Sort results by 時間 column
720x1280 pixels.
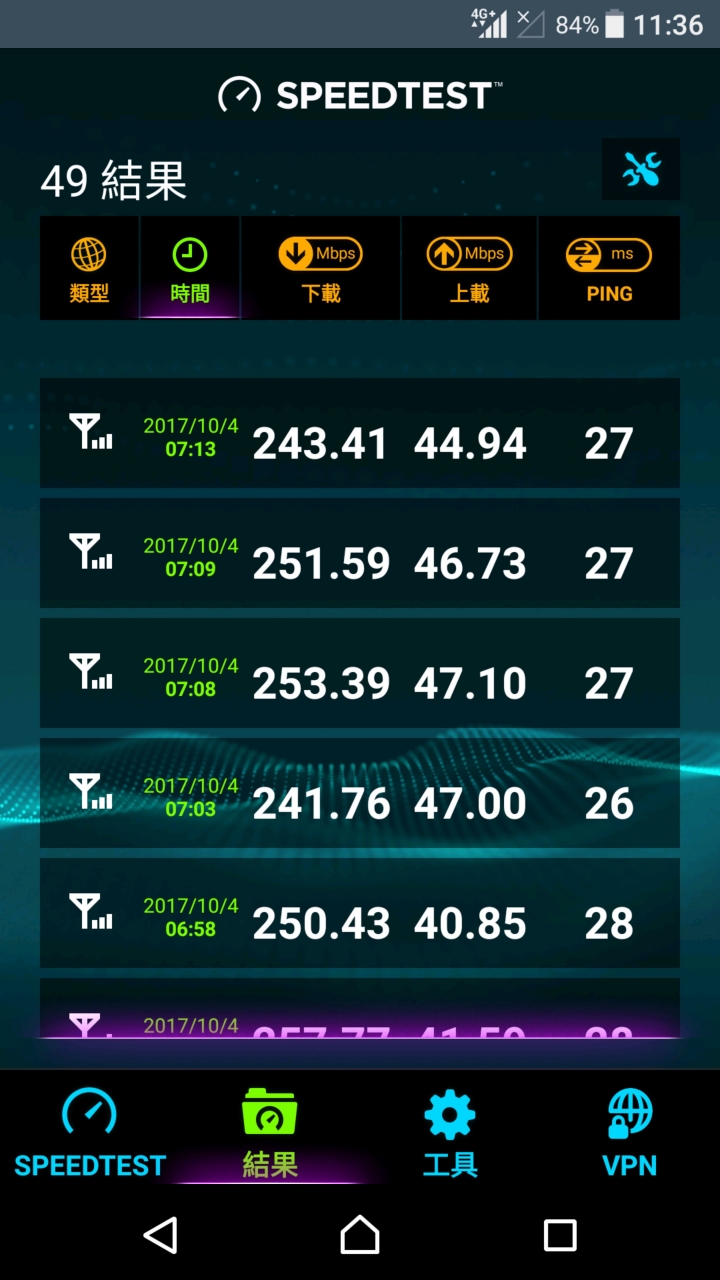click(190, 268)
